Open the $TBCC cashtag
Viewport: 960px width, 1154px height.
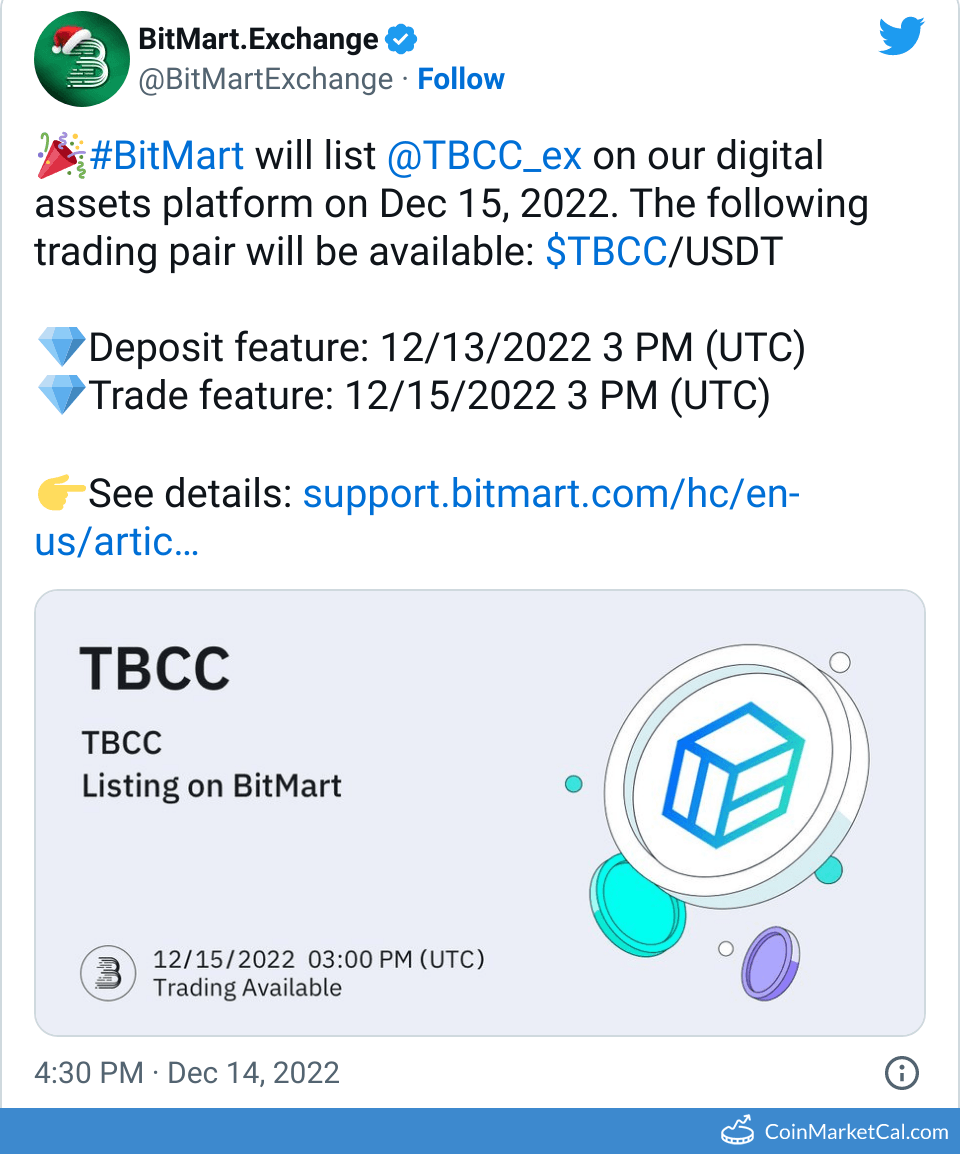(606, 252)
